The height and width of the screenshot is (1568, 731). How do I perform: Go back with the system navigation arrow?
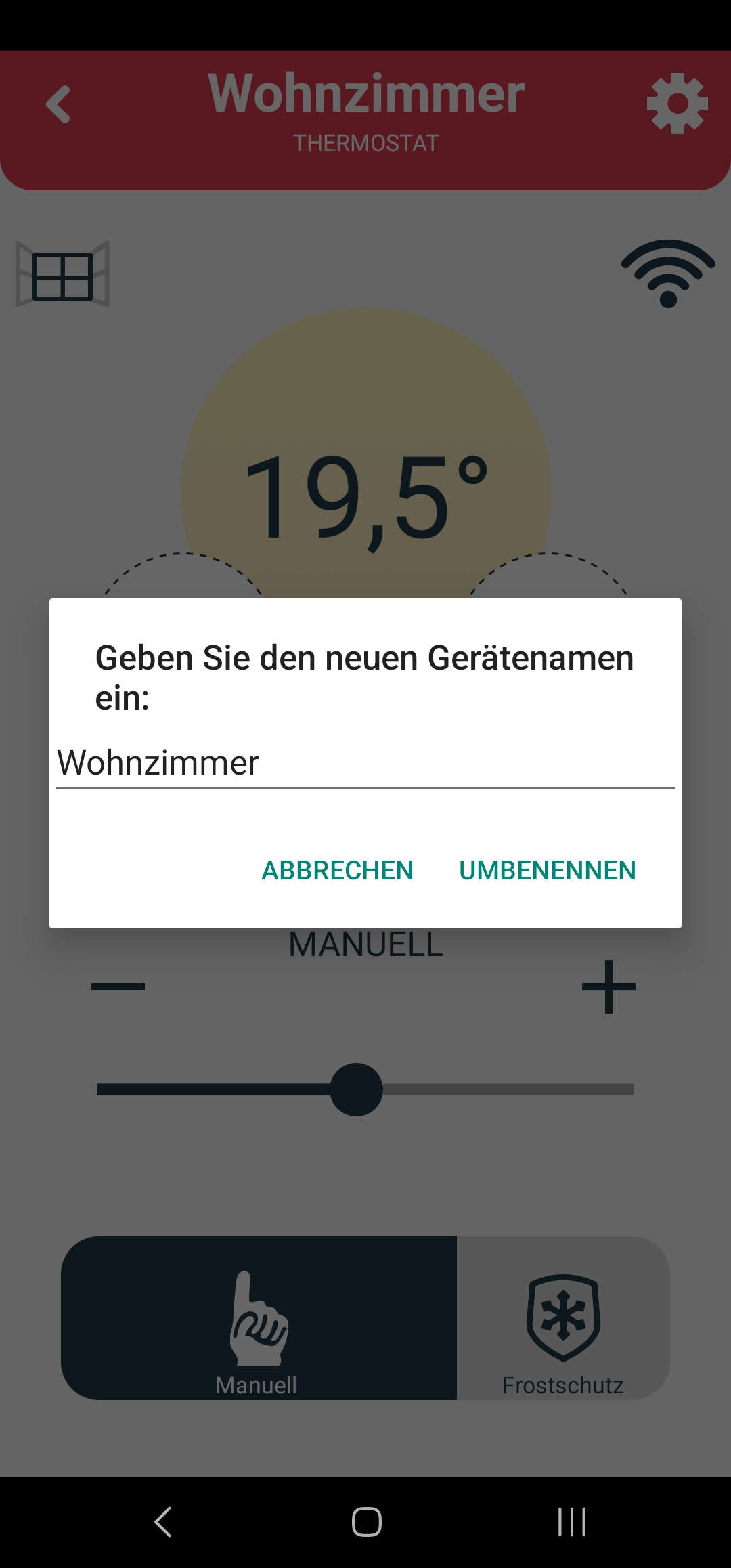pos(162,1522)
